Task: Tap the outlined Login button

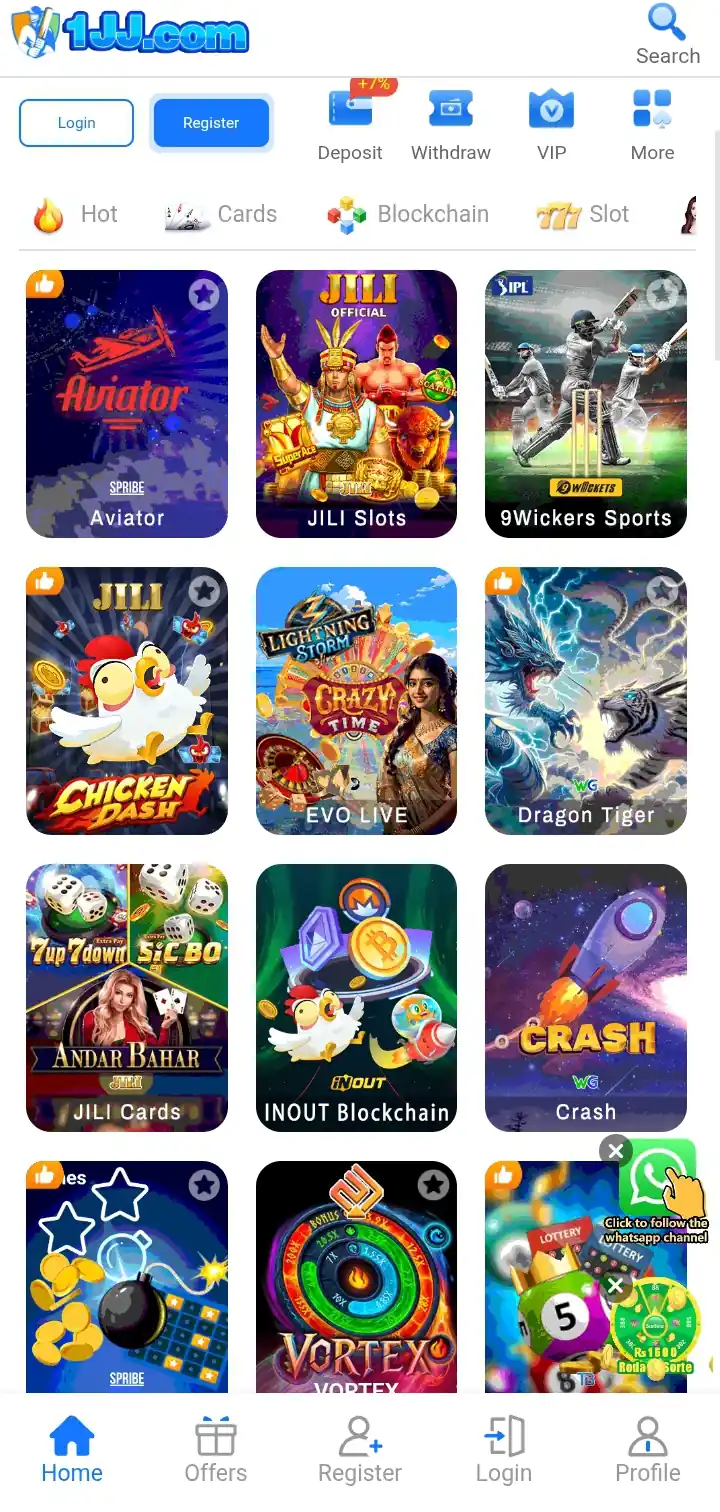Action: pos(76,123)
